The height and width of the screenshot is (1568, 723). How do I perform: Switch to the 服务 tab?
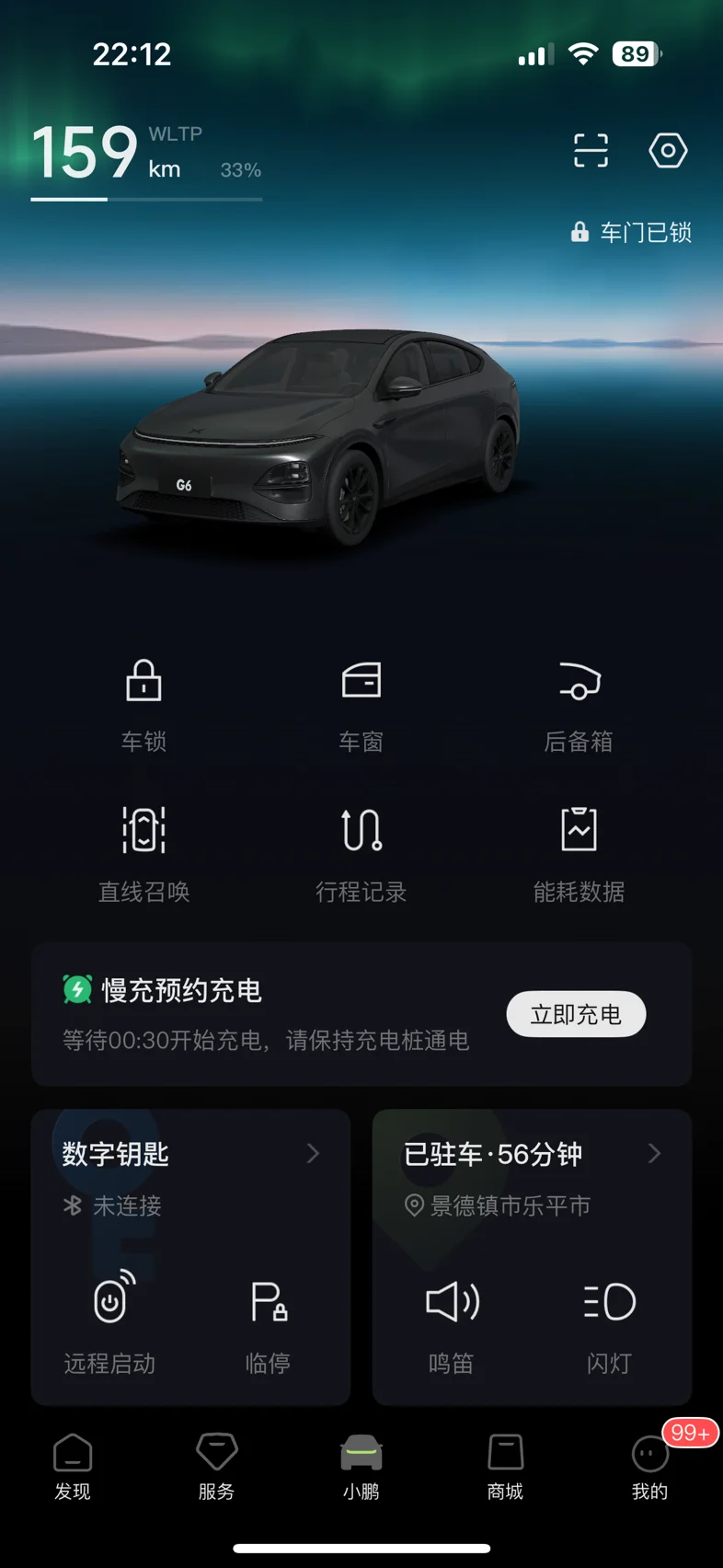click(217, 1468)
